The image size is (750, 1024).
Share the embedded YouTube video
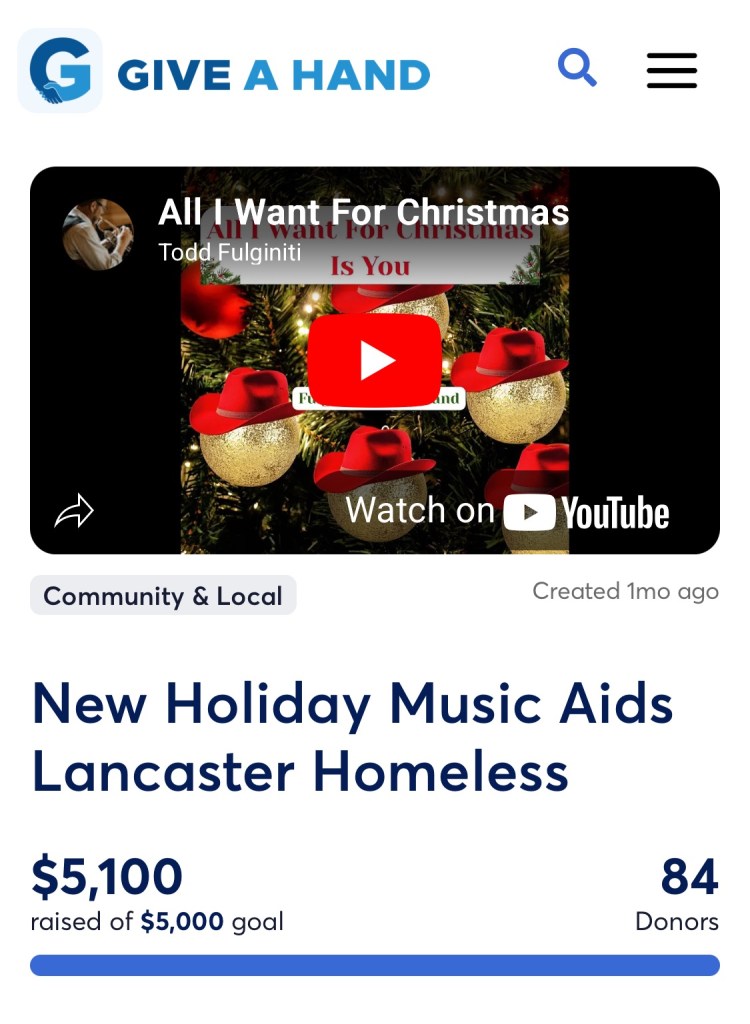(74, 513)
